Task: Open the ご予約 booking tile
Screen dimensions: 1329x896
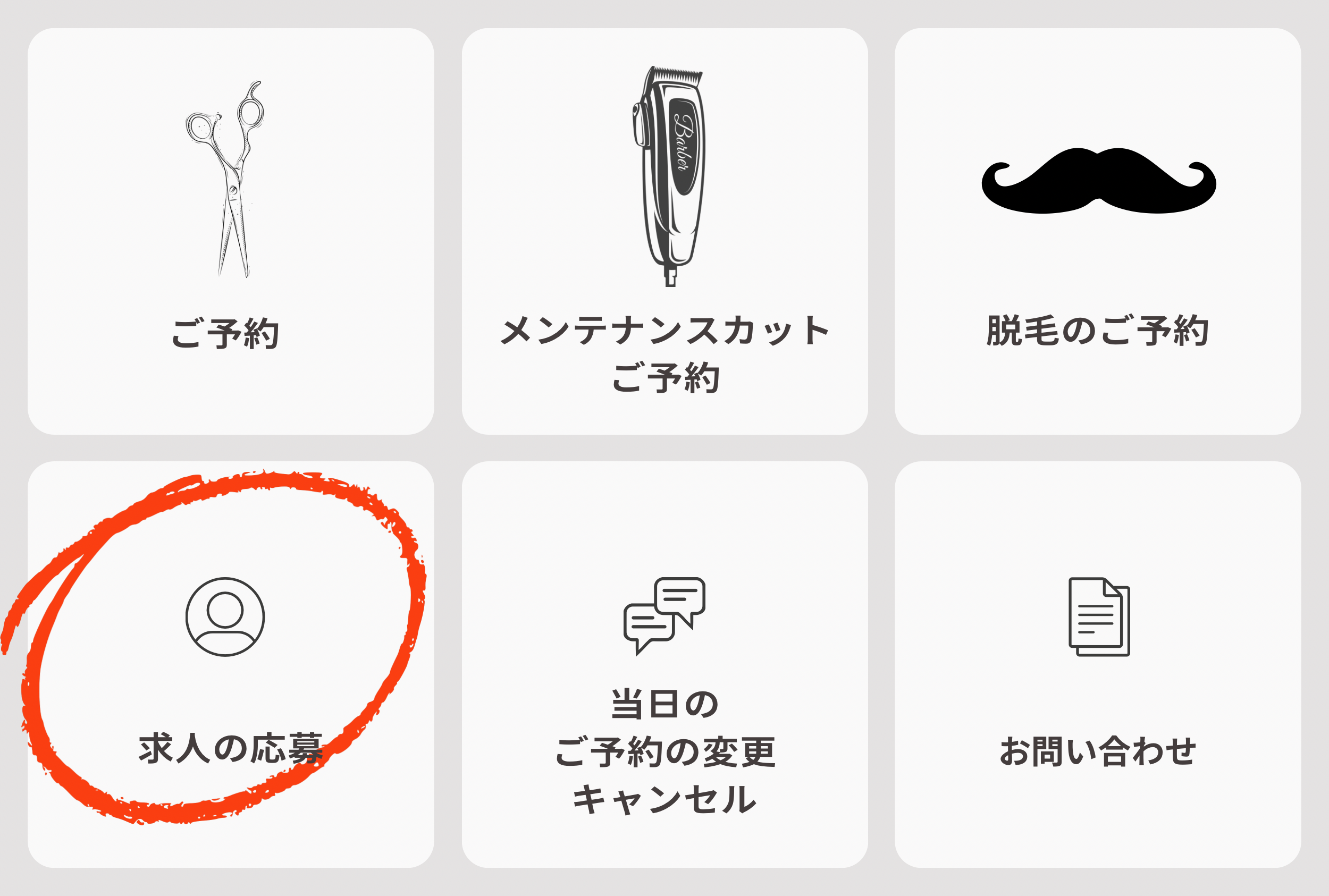Action: [x=230, y=231]
